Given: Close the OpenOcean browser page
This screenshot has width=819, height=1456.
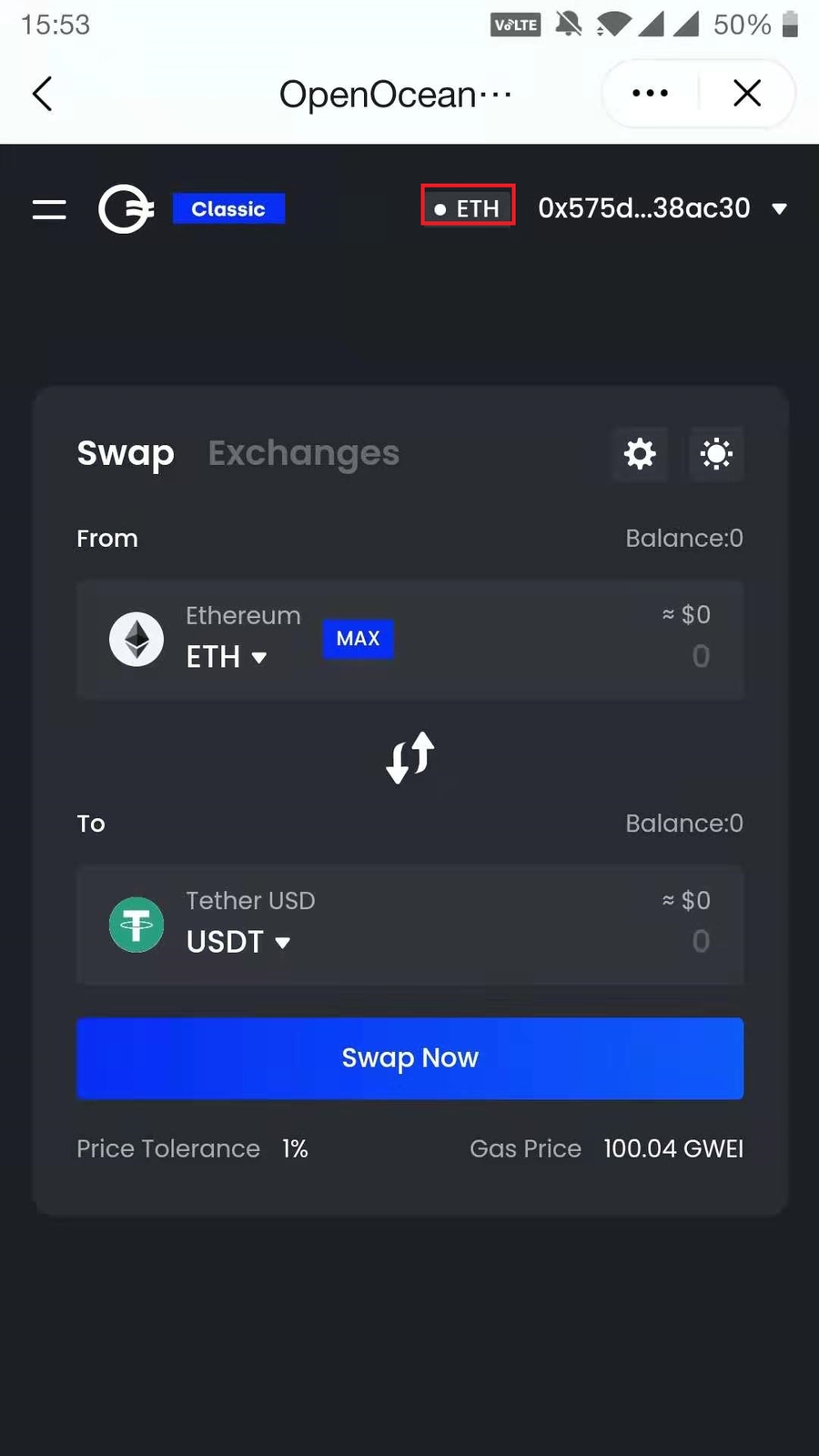Looking at the screenshot, I should pyautogui.click(x=747, y=93).
